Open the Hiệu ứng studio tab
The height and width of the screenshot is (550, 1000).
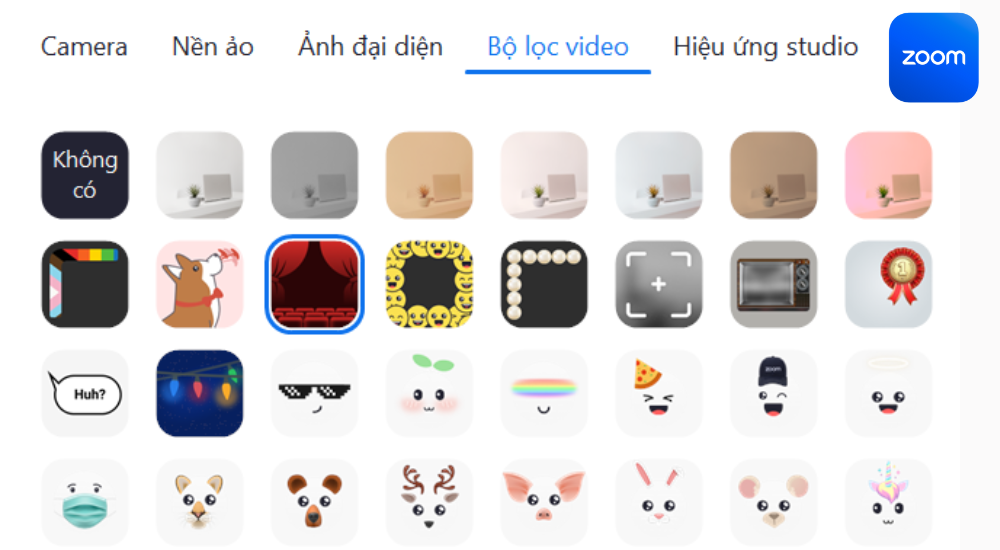click(x=765, y=47)
